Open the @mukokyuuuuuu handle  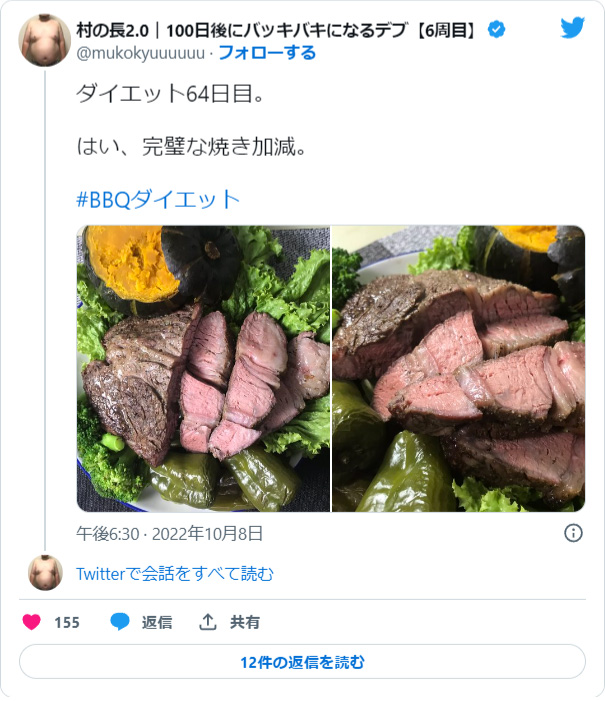pos(140,52)
